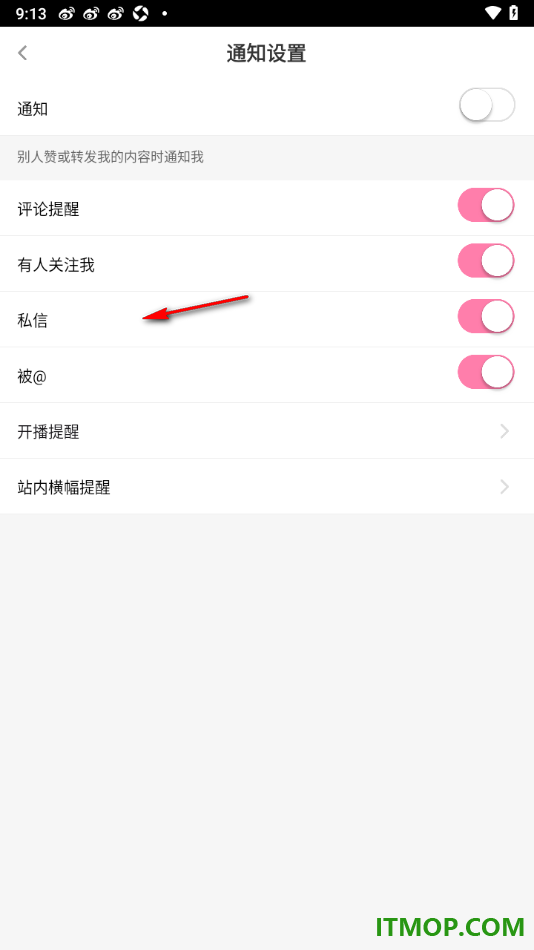
Task: Open 开播提醒 settings
Action: [267, 431]
